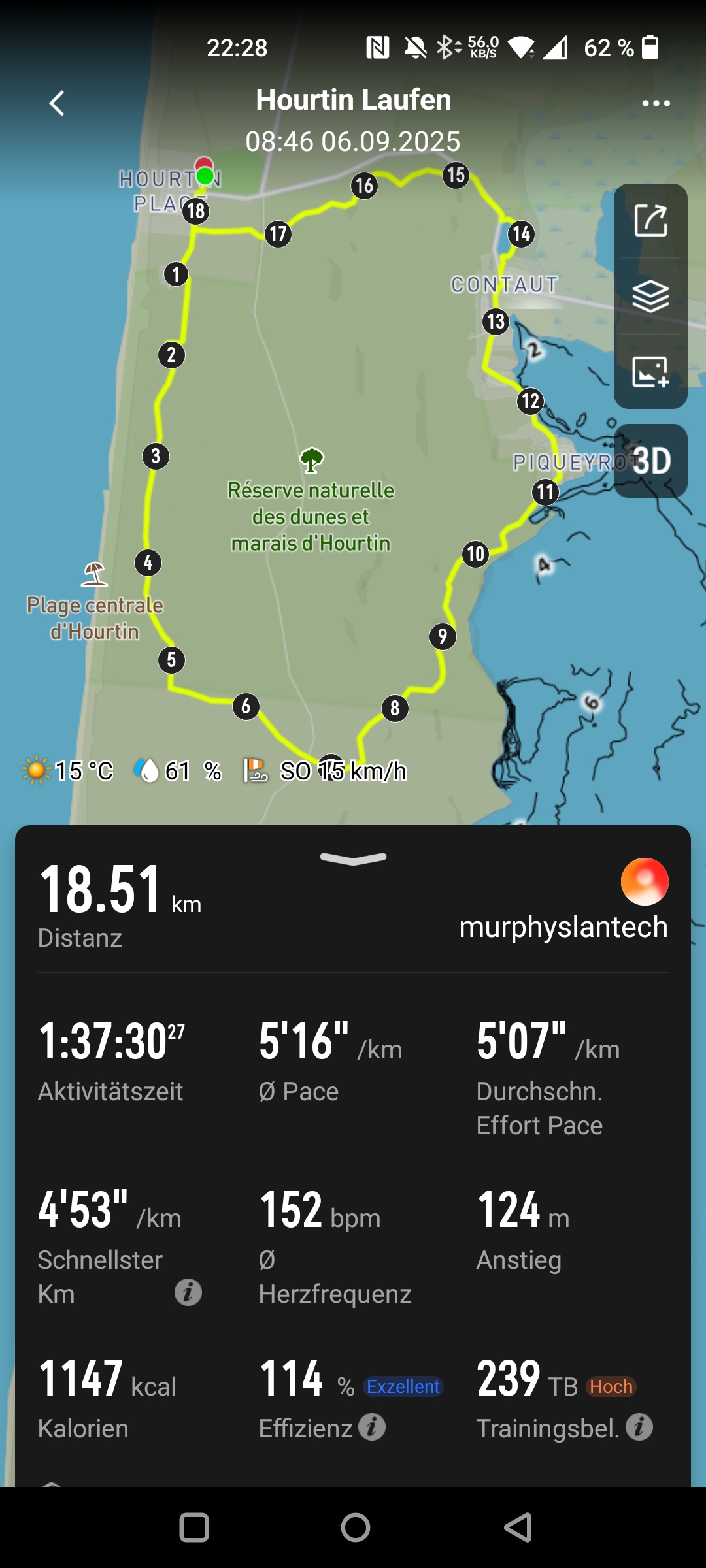Tap the system home button
706x1568 pixels.
pos(355,1527)
